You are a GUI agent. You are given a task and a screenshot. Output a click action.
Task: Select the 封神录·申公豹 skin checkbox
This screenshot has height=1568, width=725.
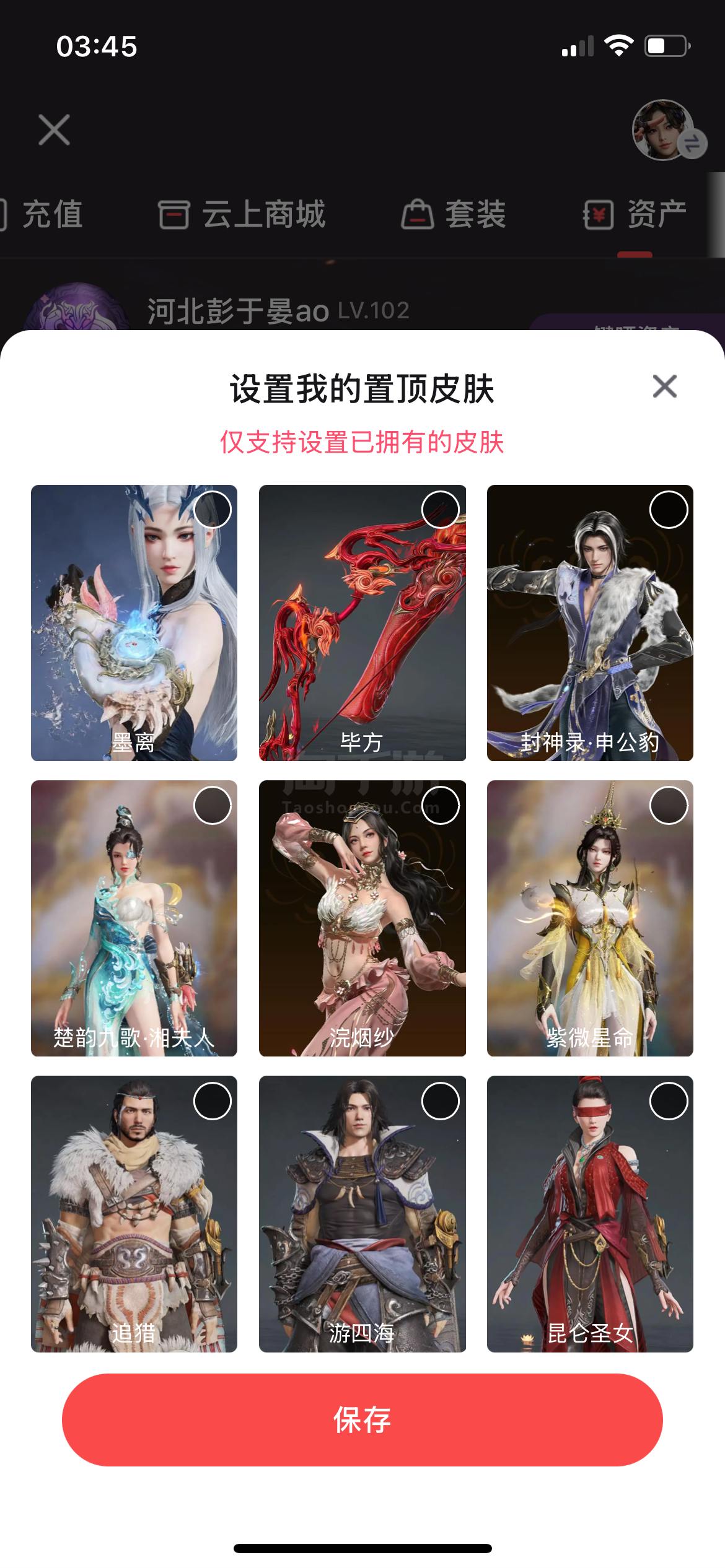(x=669, y=510)
